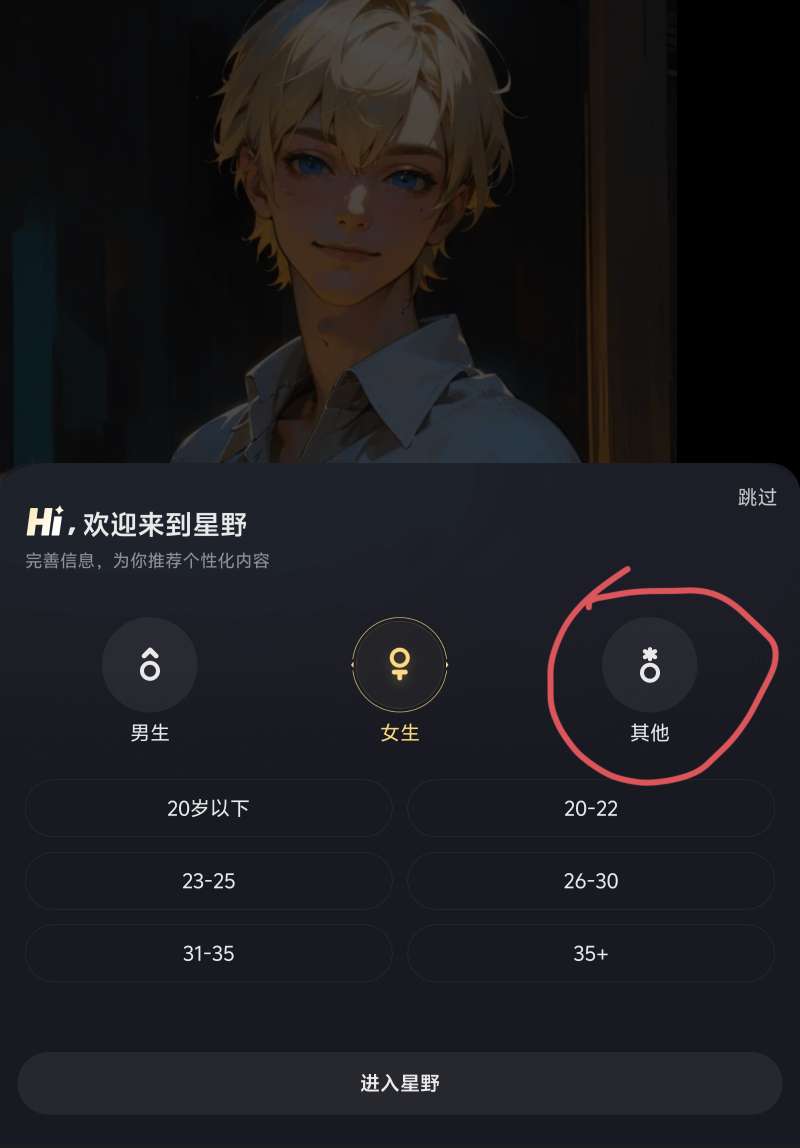Screen dimensions: 800x1148
Task: Choose age range 20-22
Action: click(591, 808)
